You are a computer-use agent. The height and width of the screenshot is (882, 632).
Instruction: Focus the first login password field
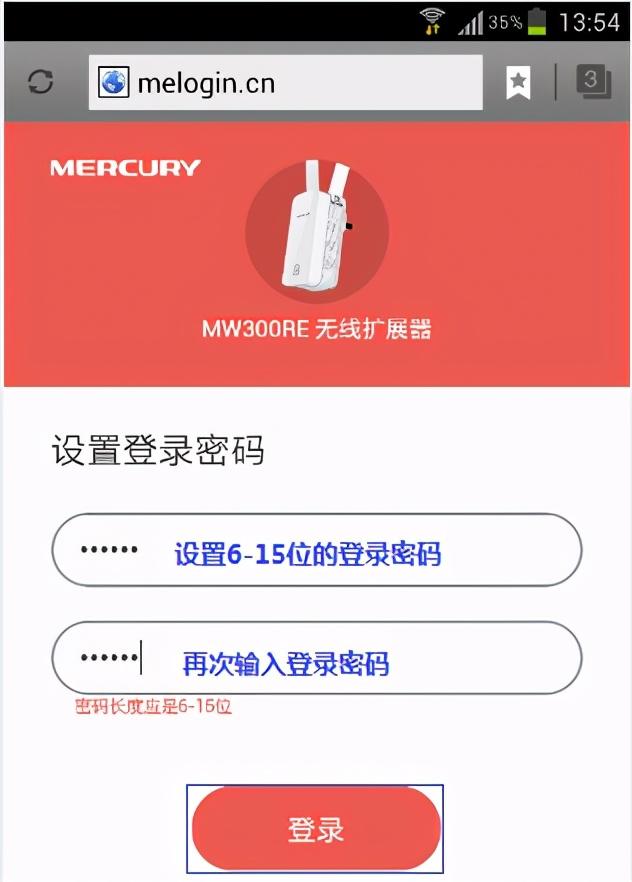coord(316,550)
